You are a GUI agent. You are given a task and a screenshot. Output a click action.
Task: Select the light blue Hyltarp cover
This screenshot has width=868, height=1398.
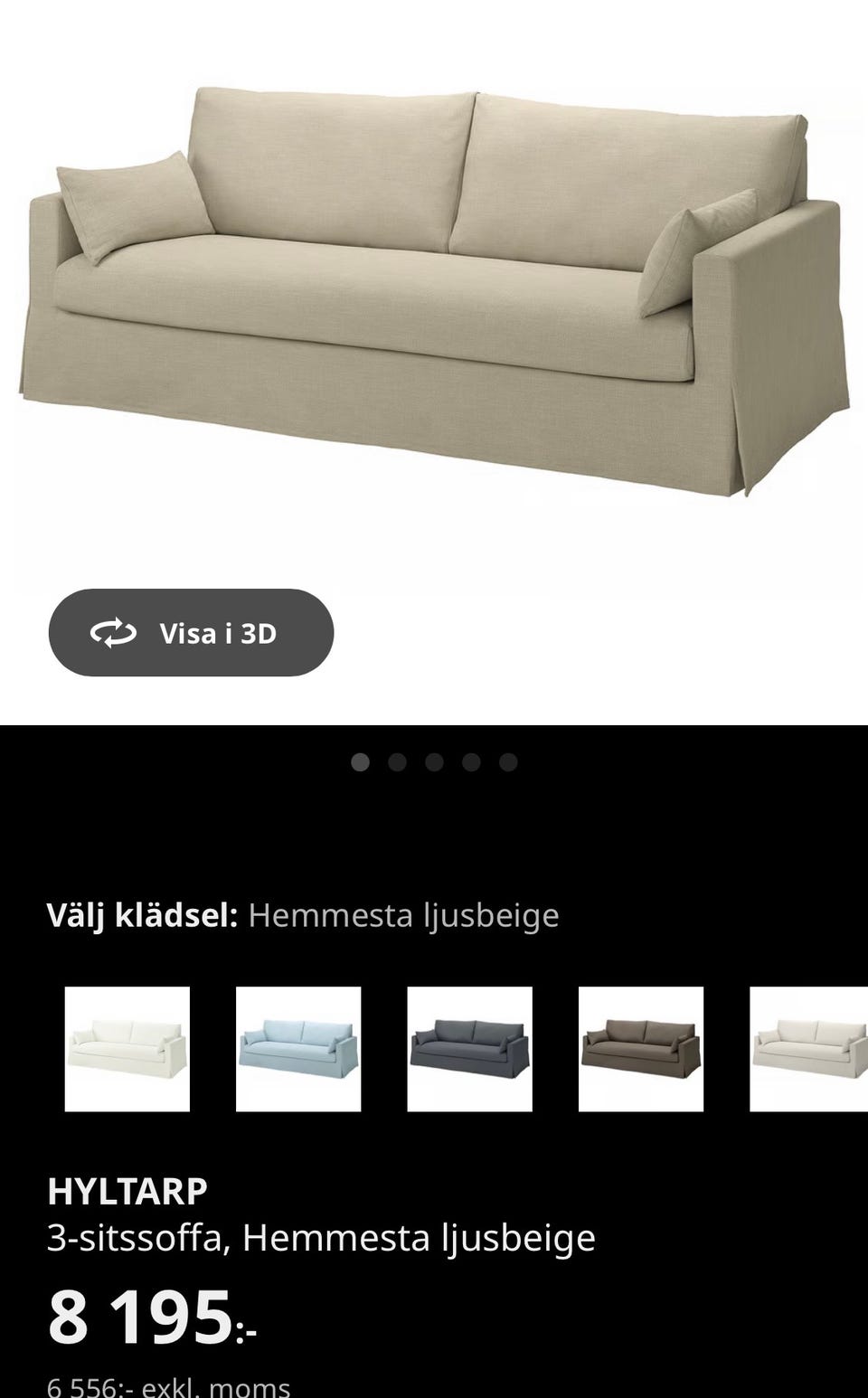[x=297, y=1049]
